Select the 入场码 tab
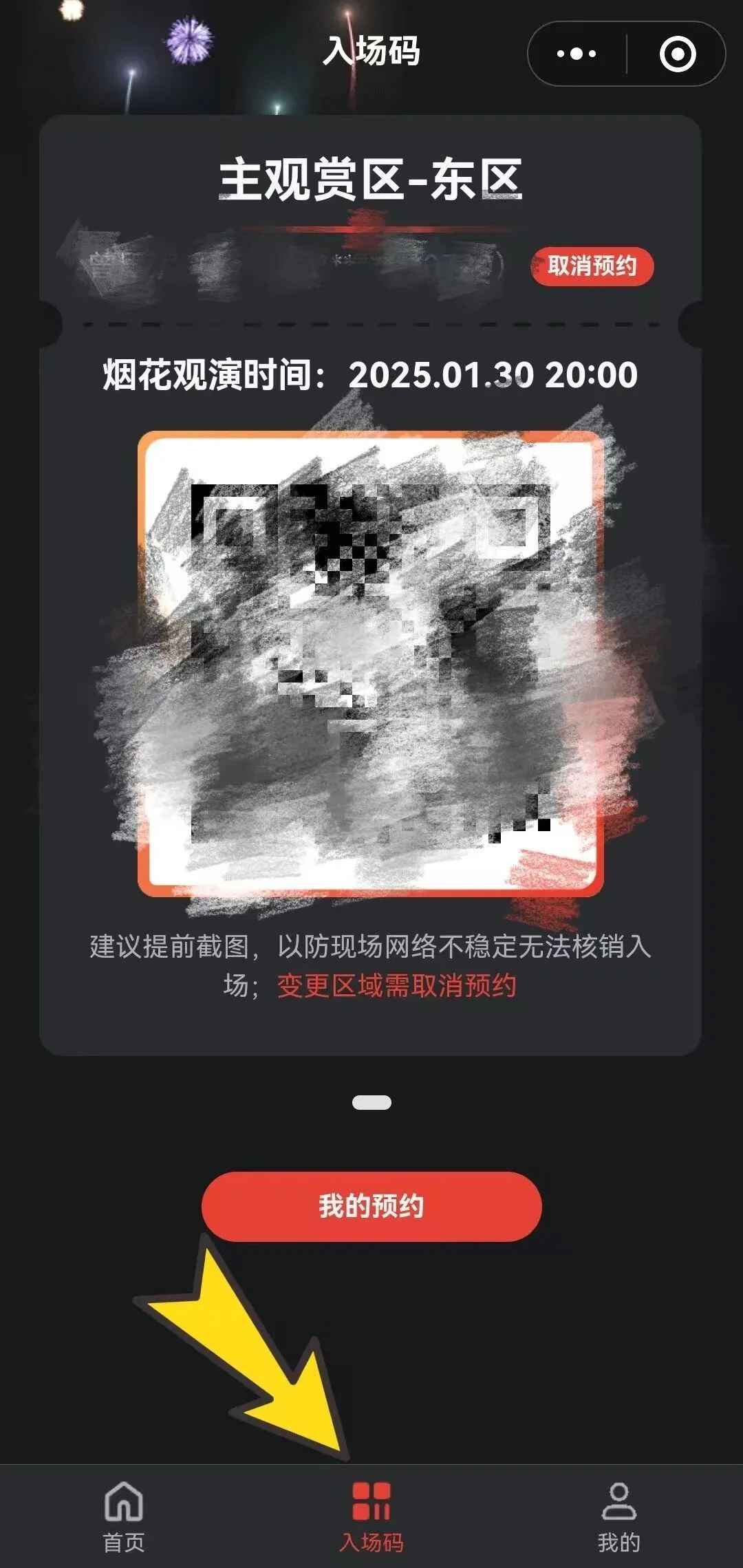This screenshot has width=743, height=1568. point(371,1516)
